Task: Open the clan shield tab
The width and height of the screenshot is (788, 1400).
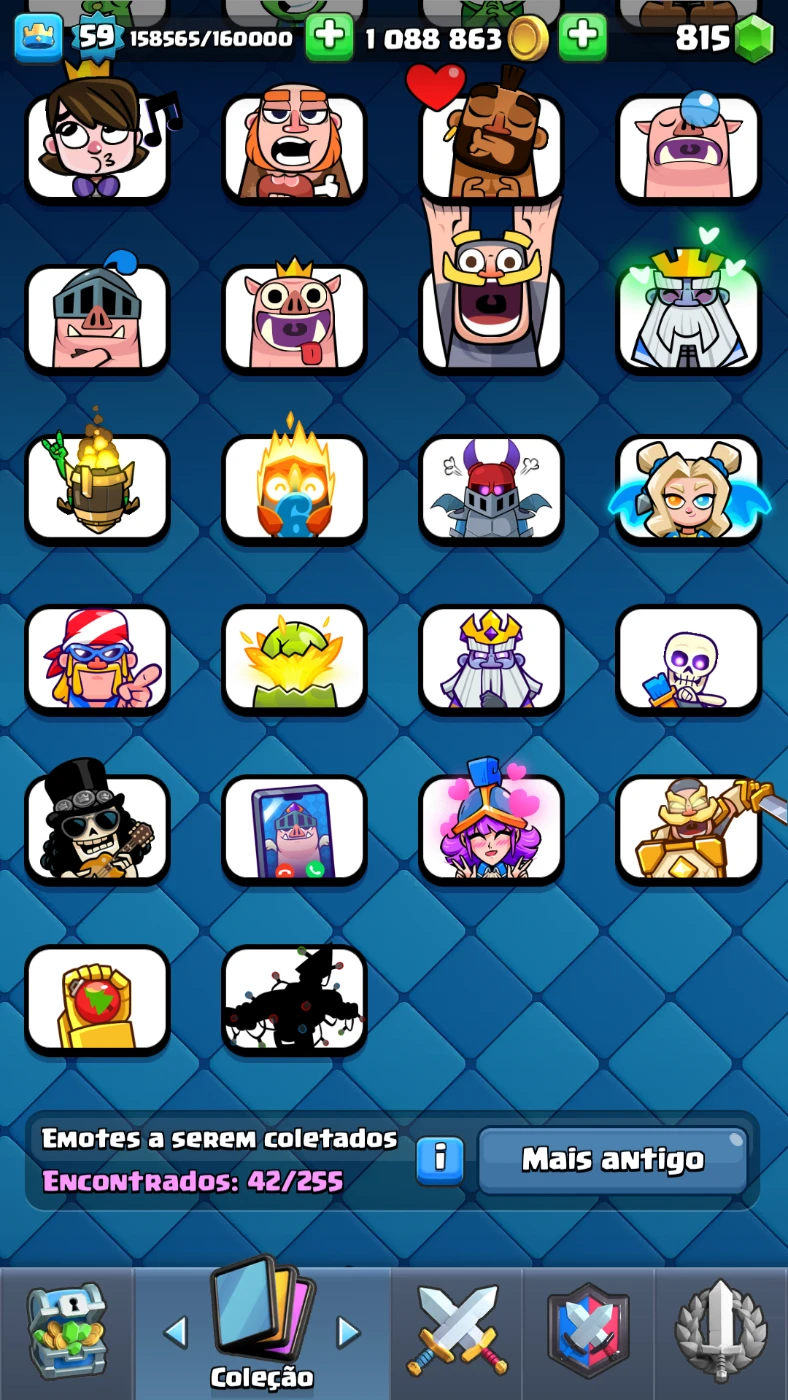Action: click(589, 1331)
